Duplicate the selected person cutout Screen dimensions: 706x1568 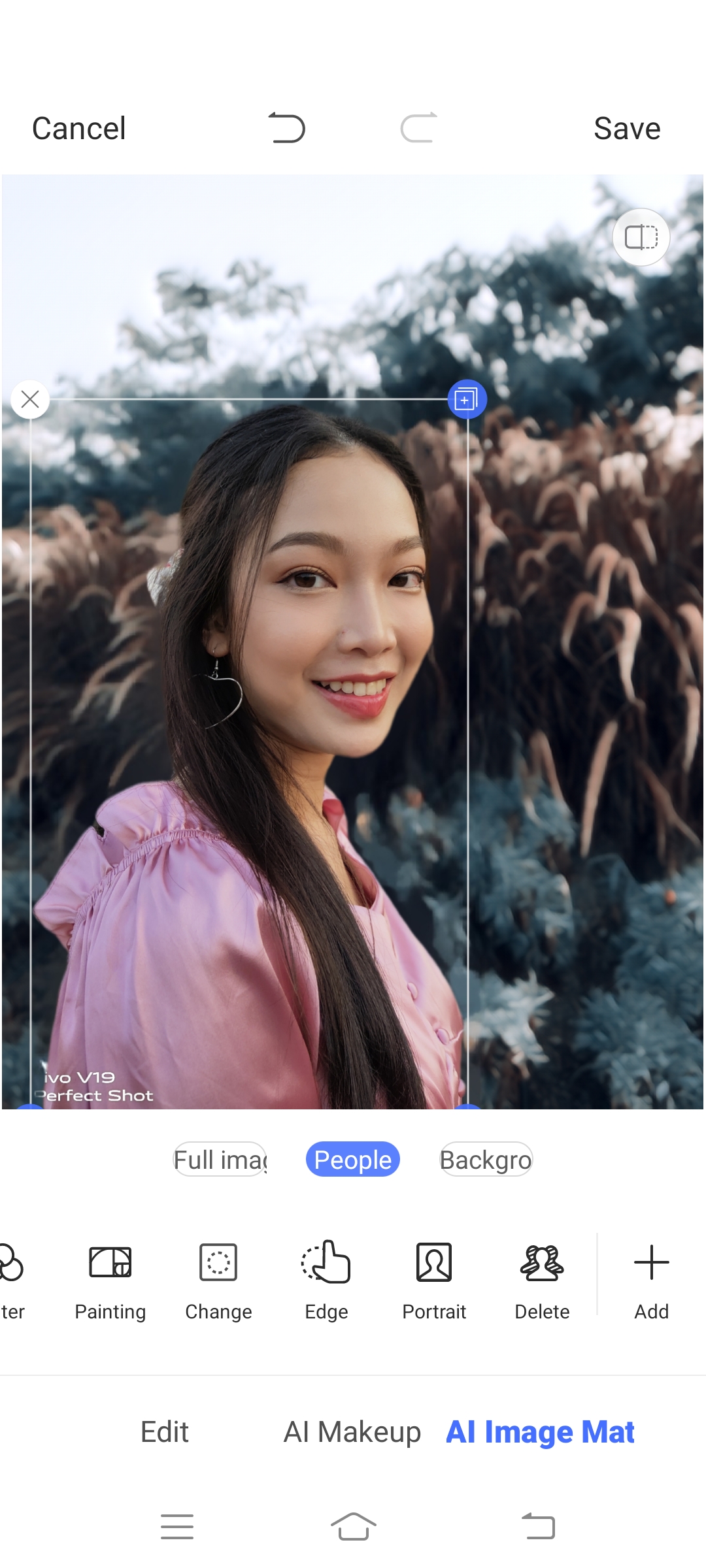(467, 399)
